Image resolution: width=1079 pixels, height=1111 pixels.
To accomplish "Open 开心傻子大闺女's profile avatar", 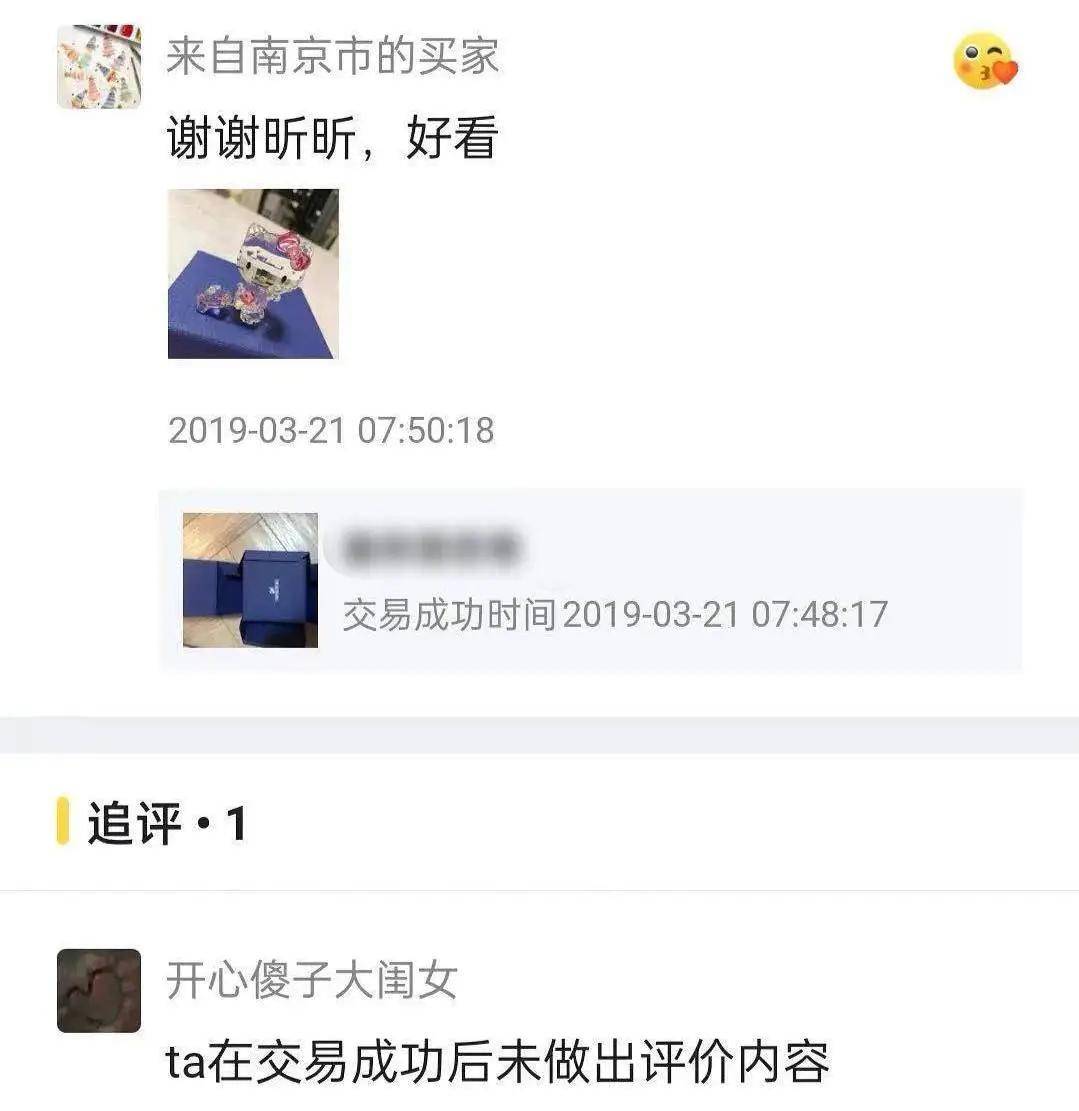I will [x=98, y=990].
